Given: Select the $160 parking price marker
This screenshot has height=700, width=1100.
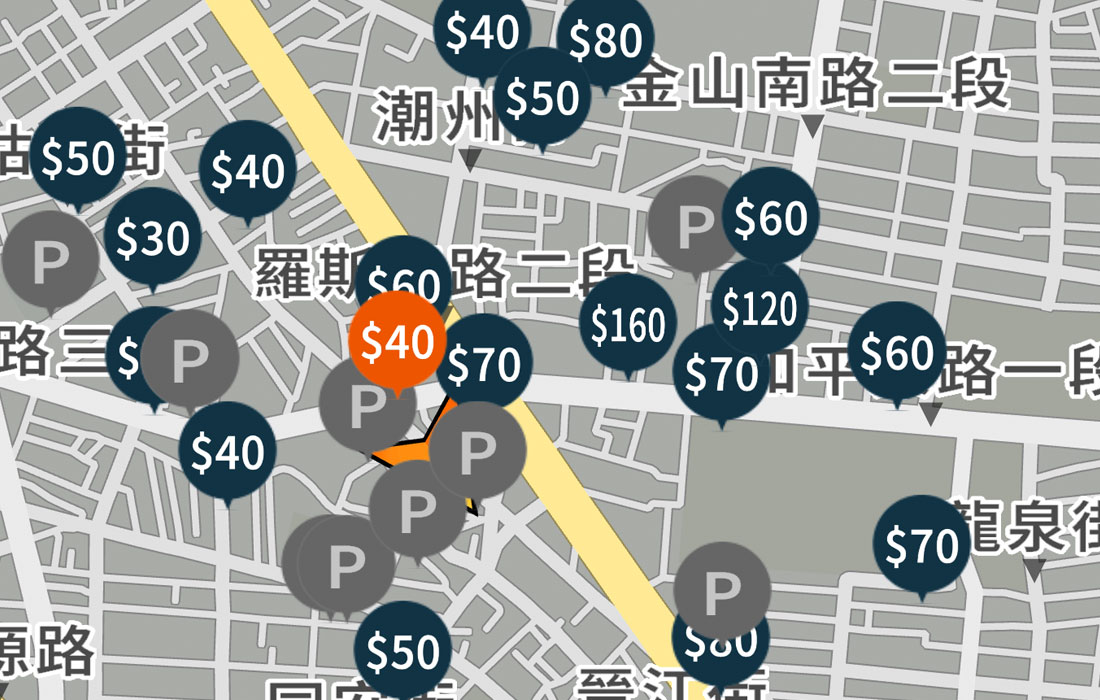Looking at the screenshot, I should coord(628,325).
